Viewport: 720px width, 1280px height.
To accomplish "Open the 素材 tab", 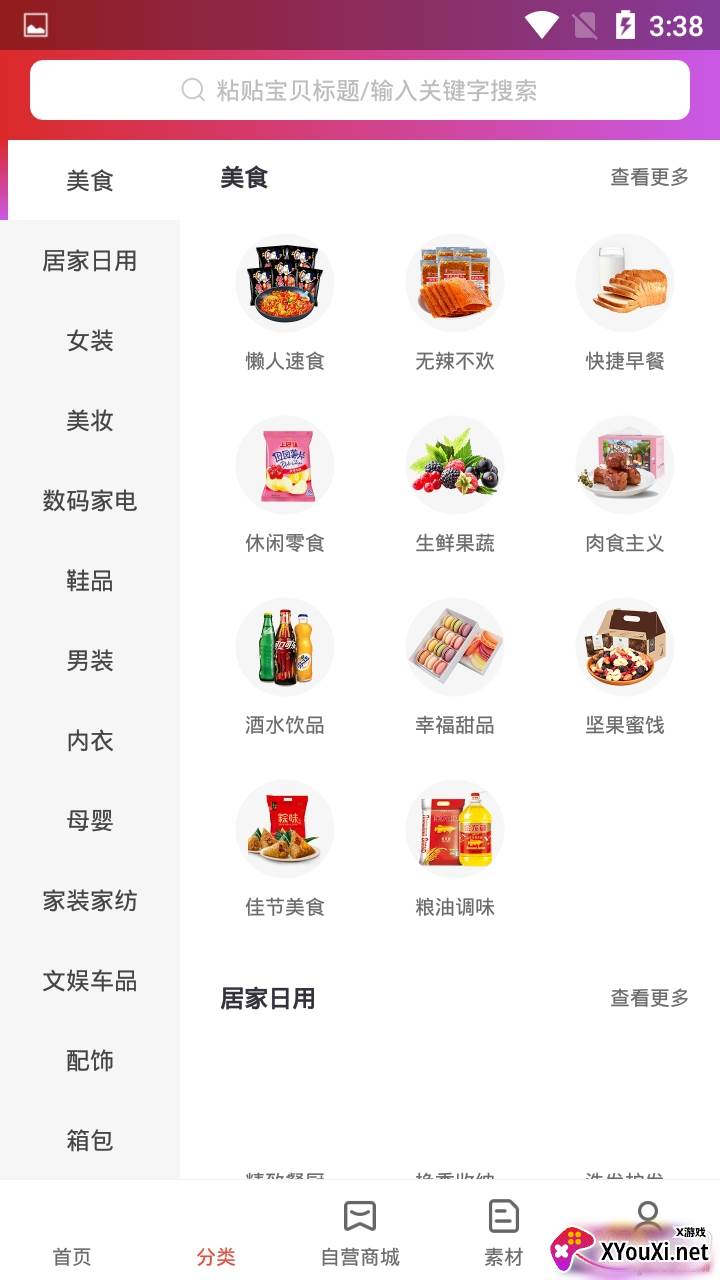I will [x=504, y=1232].
